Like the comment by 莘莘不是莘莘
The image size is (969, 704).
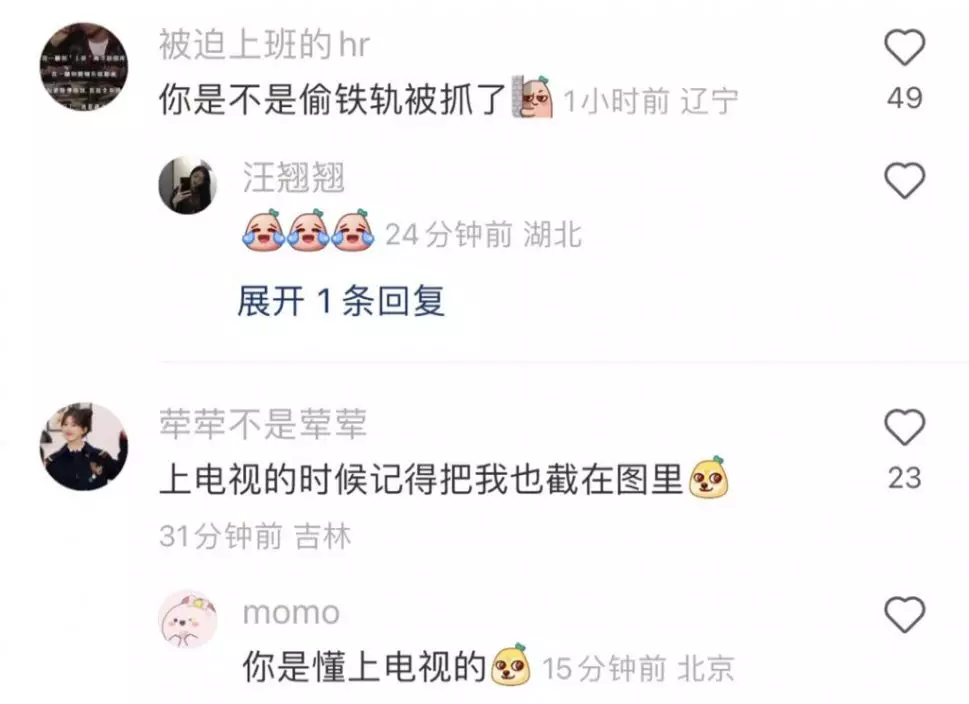point(904,428)
